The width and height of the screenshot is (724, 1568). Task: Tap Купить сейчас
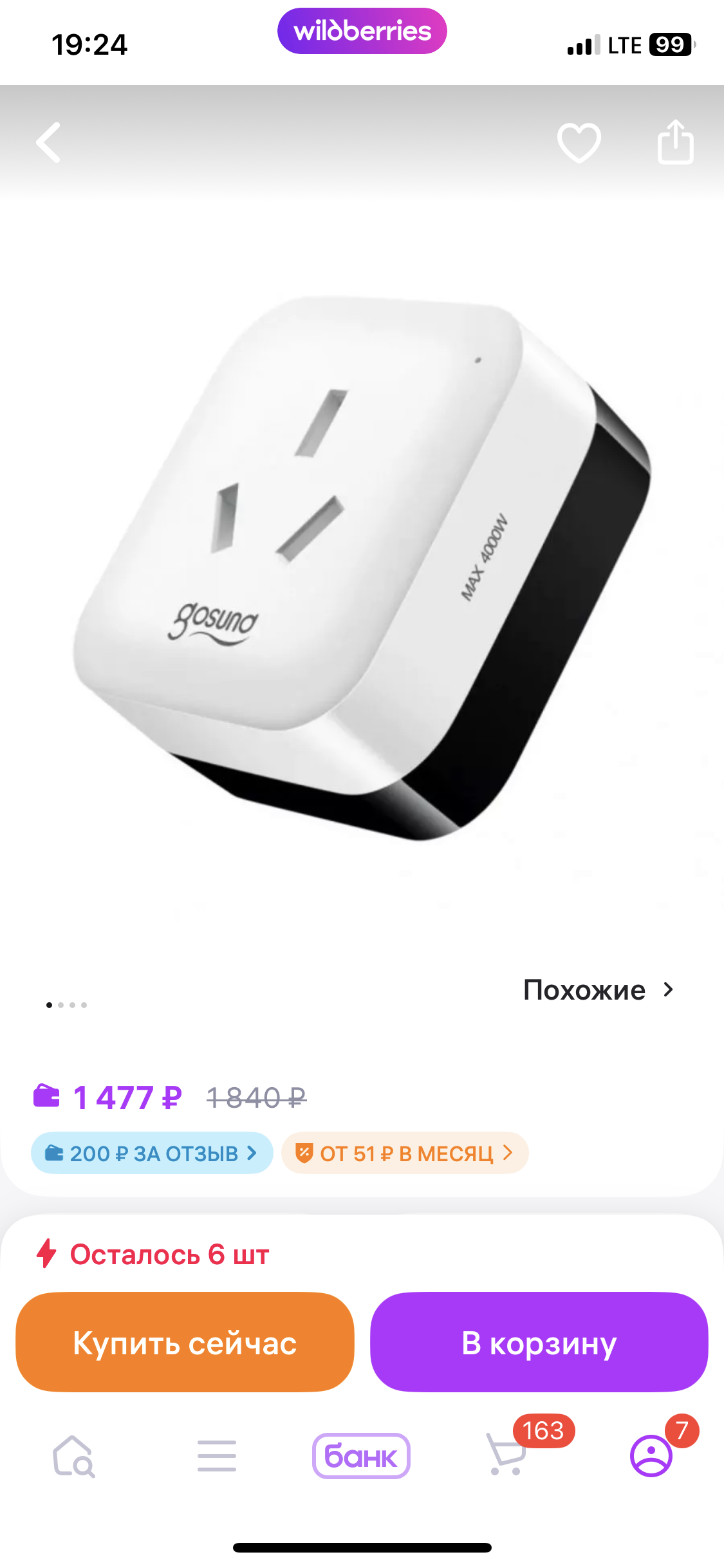pos(185,1342)
